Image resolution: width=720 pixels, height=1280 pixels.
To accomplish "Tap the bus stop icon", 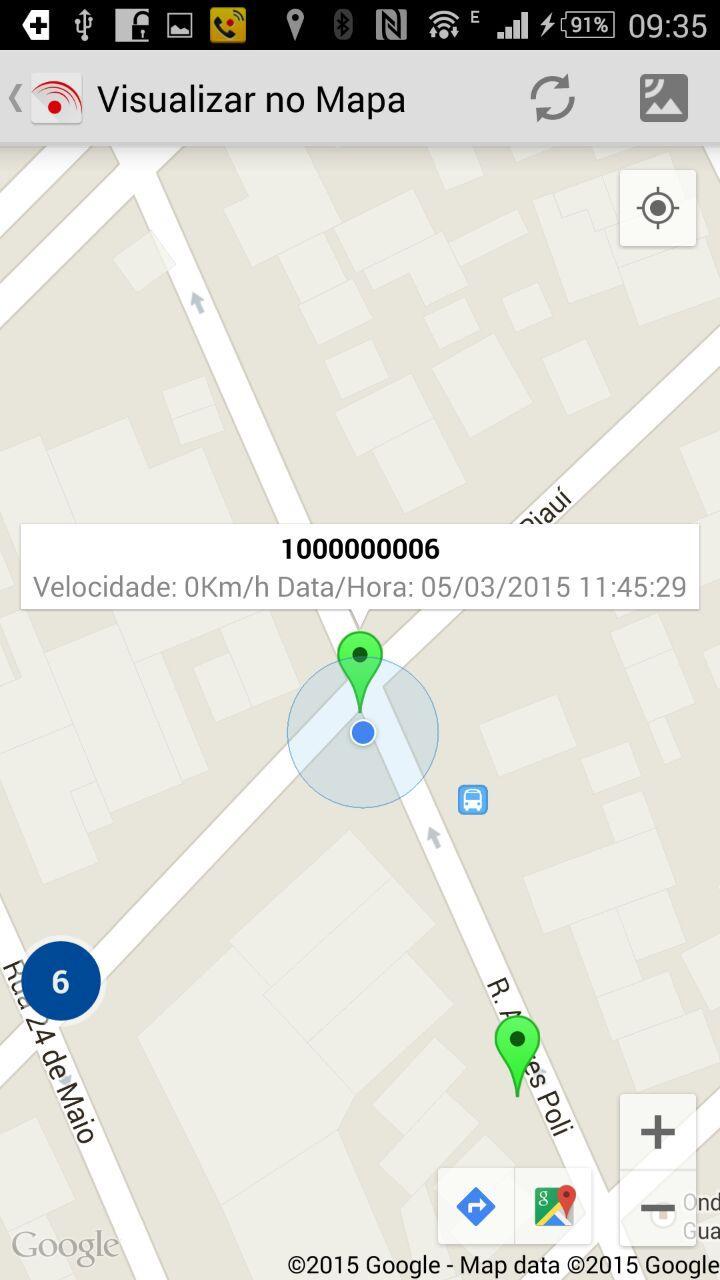I will pos(473,800).
